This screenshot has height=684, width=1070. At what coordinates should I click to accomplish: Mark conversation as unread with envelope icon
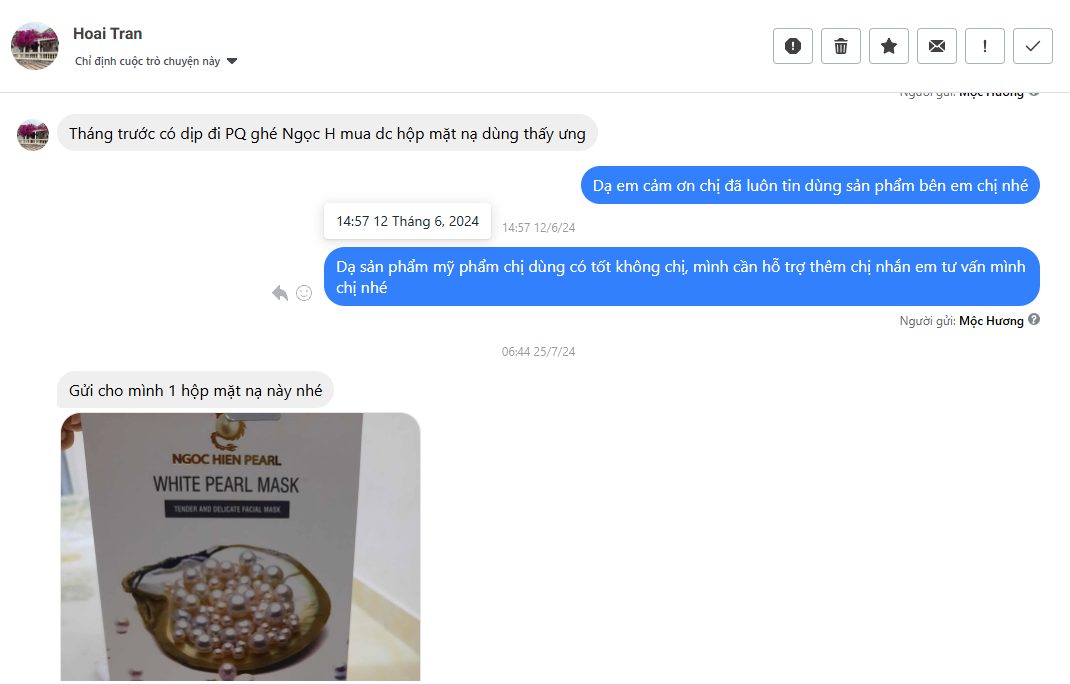[x=937, y=46]
